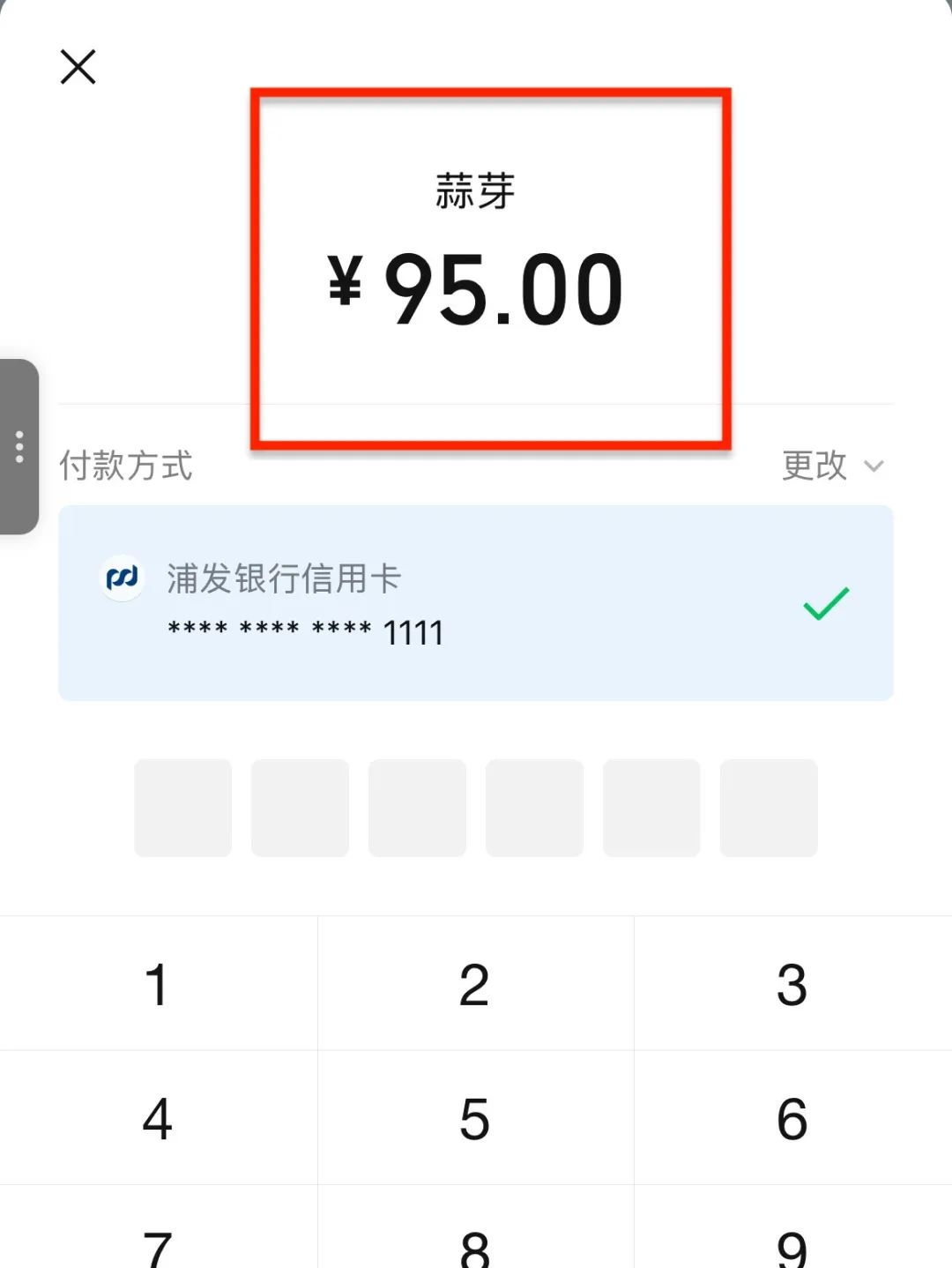Image resolution: width=952 pixels, height=1268 pixels.
Task: Open the side floating three-dot handle
Action: 19,447
